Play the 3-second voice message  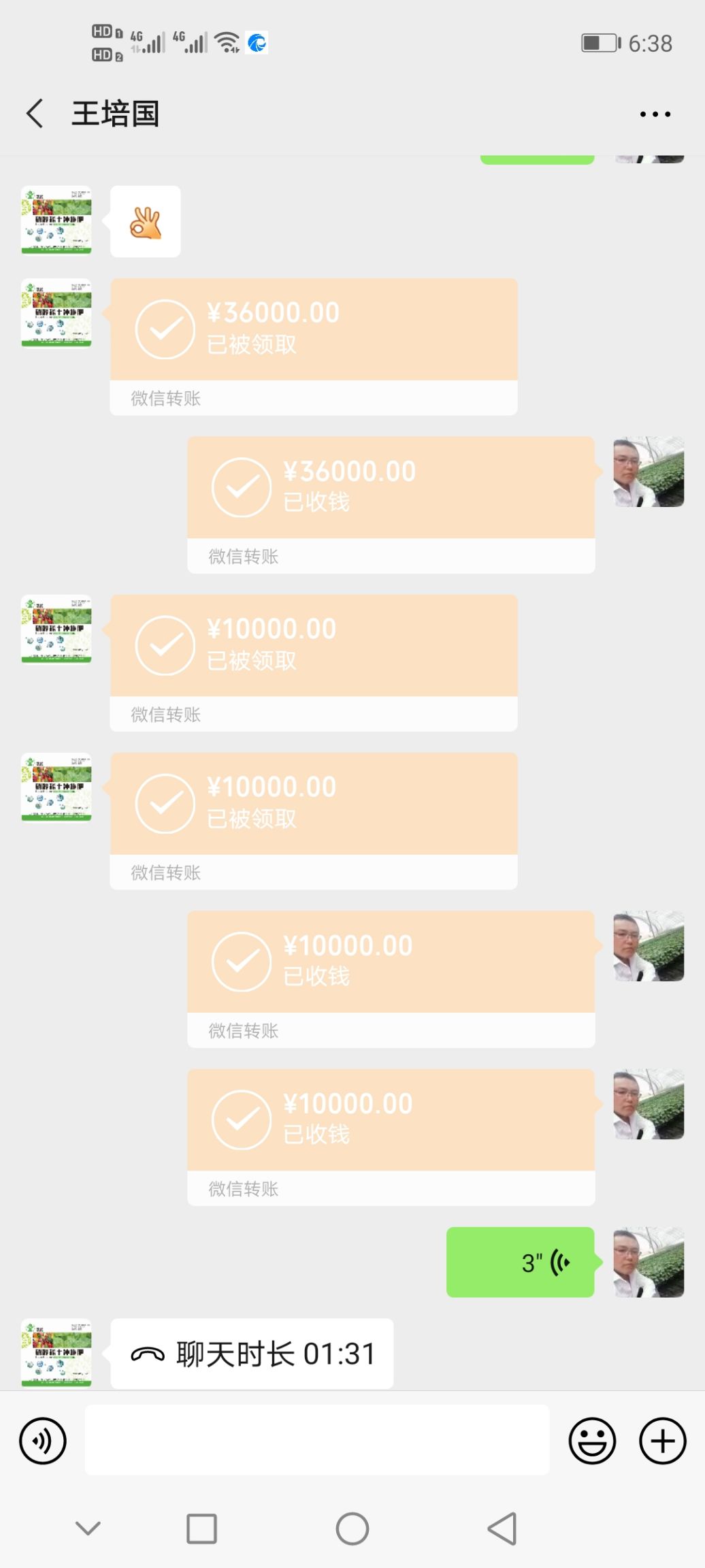pyautogui.click(x=521, y=1261)
